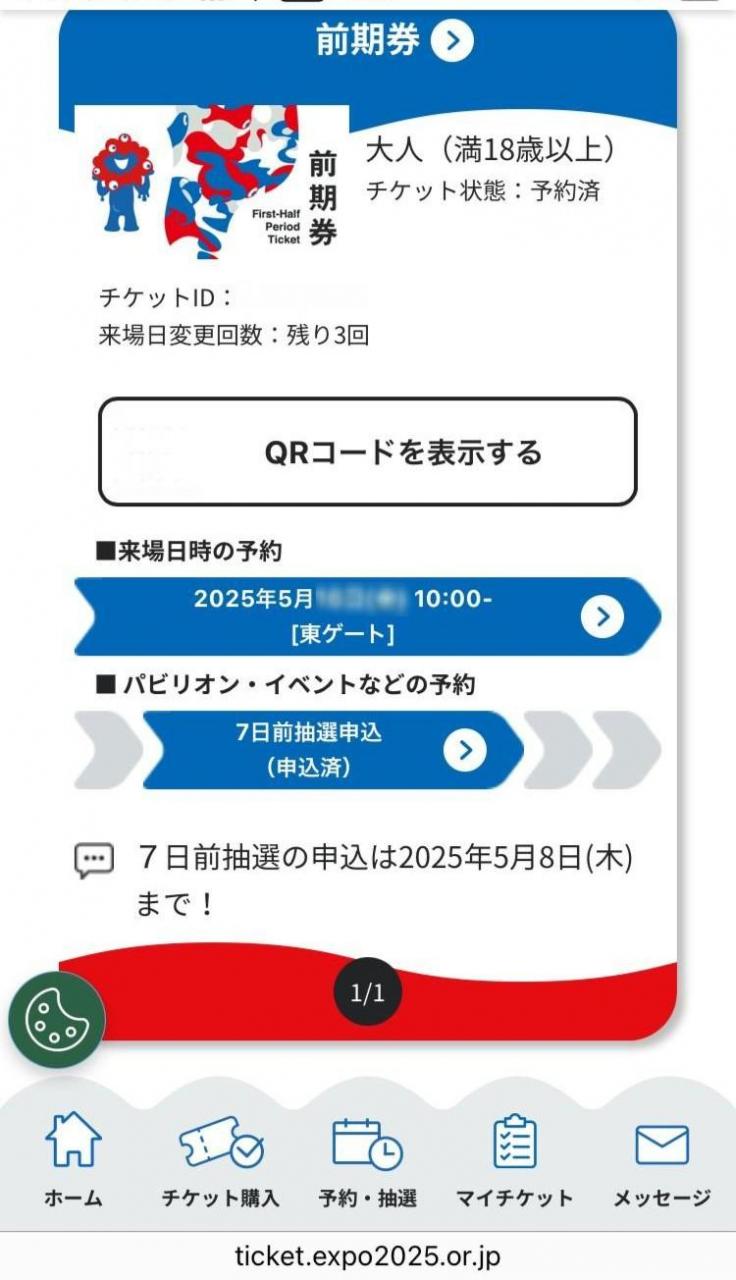
Task: Open the 予約・抽選 tab
Action: tap(367, 1160)
